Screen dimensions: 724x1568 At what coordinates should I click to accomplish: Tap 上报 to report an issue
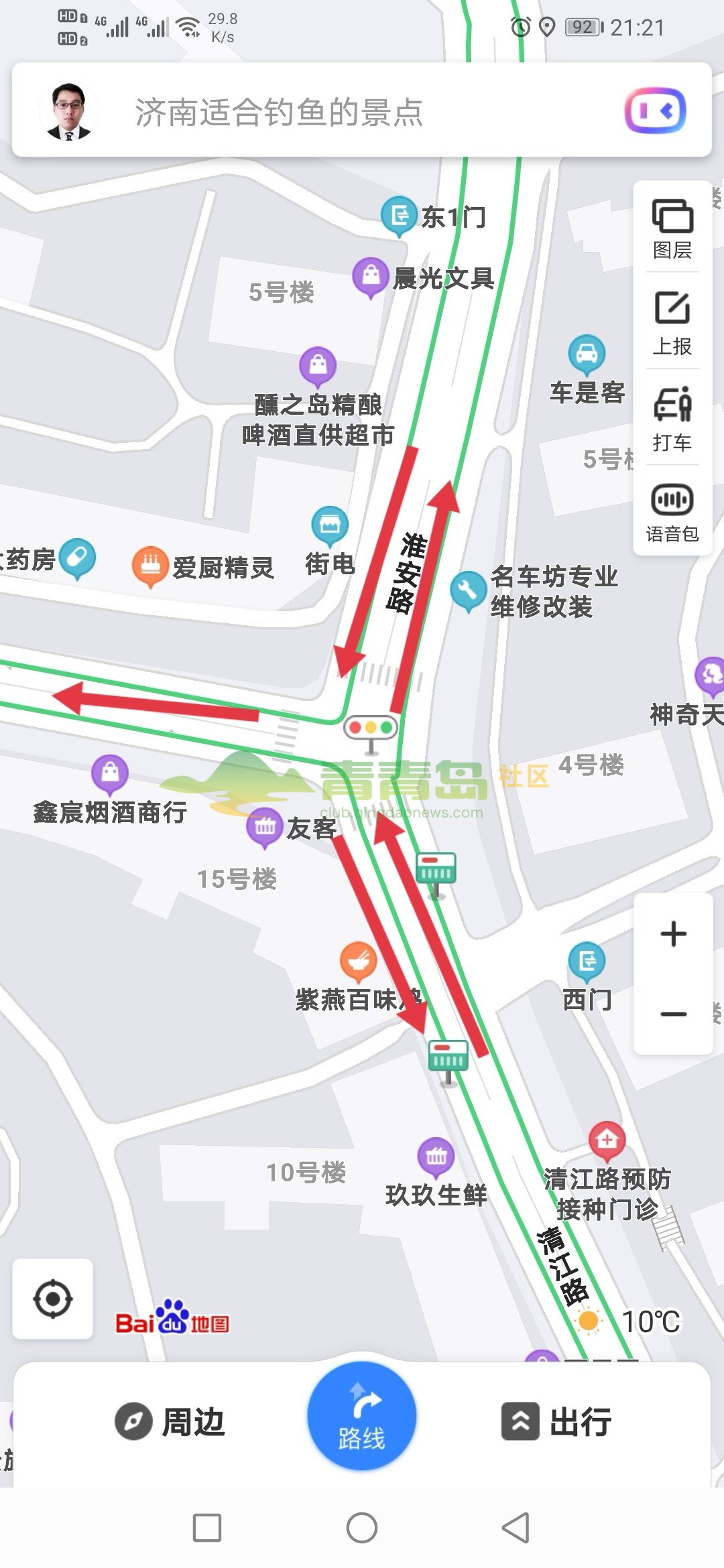[x=672, y=323]
